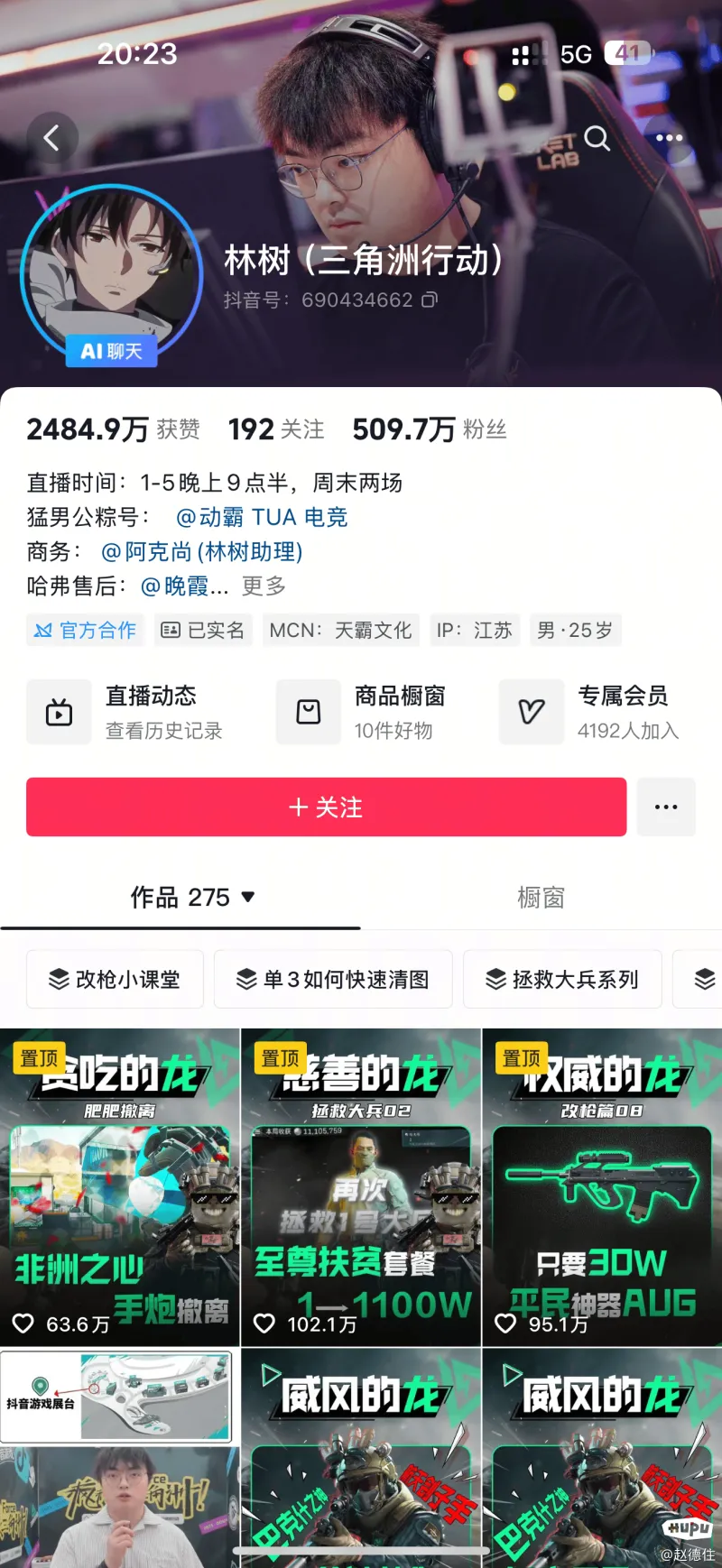Select the 改枪小课堂 collection chip

(x=115, y=979)
